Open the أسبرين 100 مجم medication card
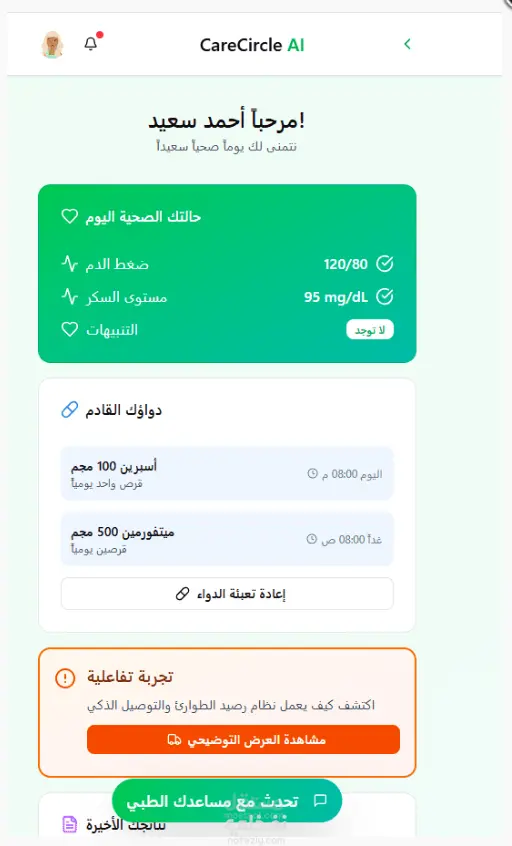Image resolution: width=512 pixels, height=846 pixels. coord(227,474)
